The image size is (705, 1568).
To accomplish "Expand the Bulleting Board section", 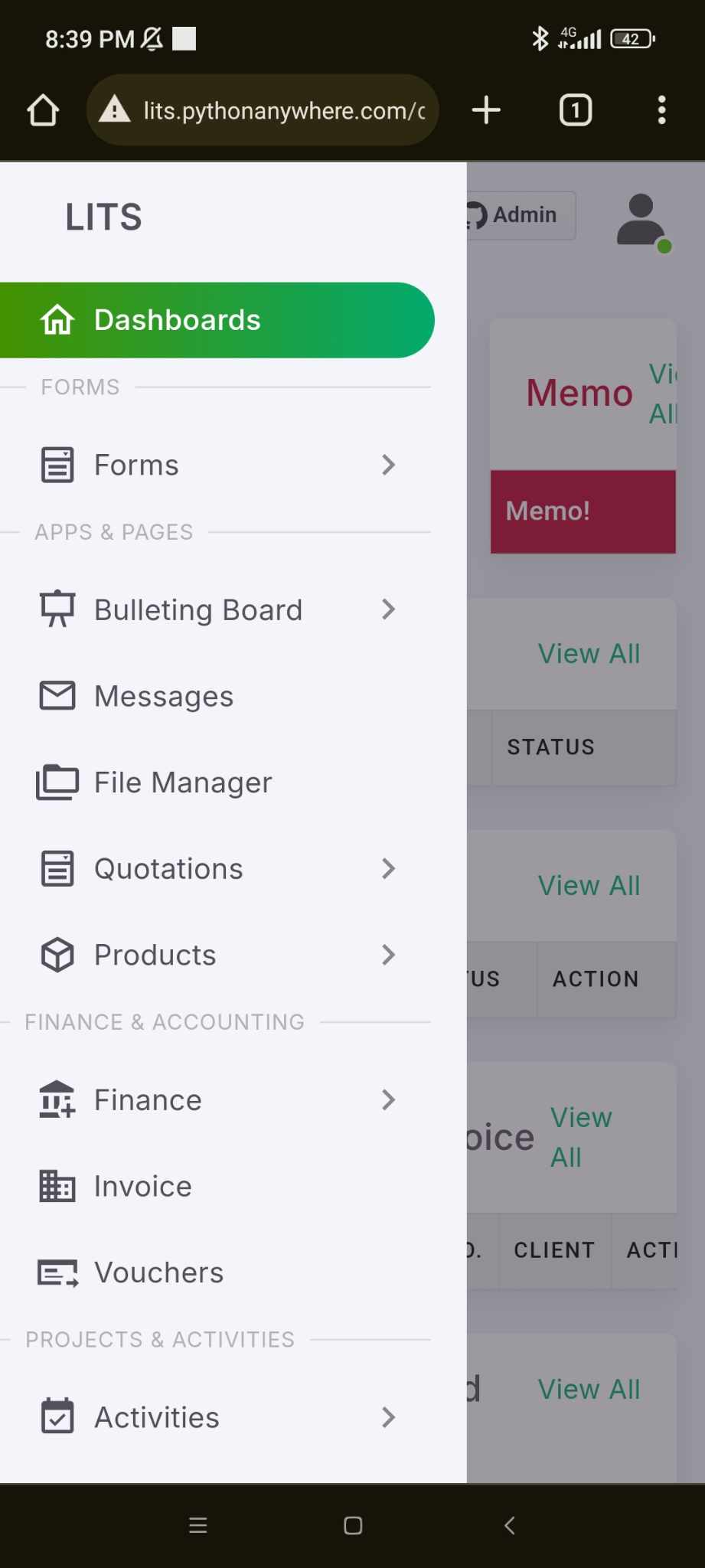I will (218, 610).
